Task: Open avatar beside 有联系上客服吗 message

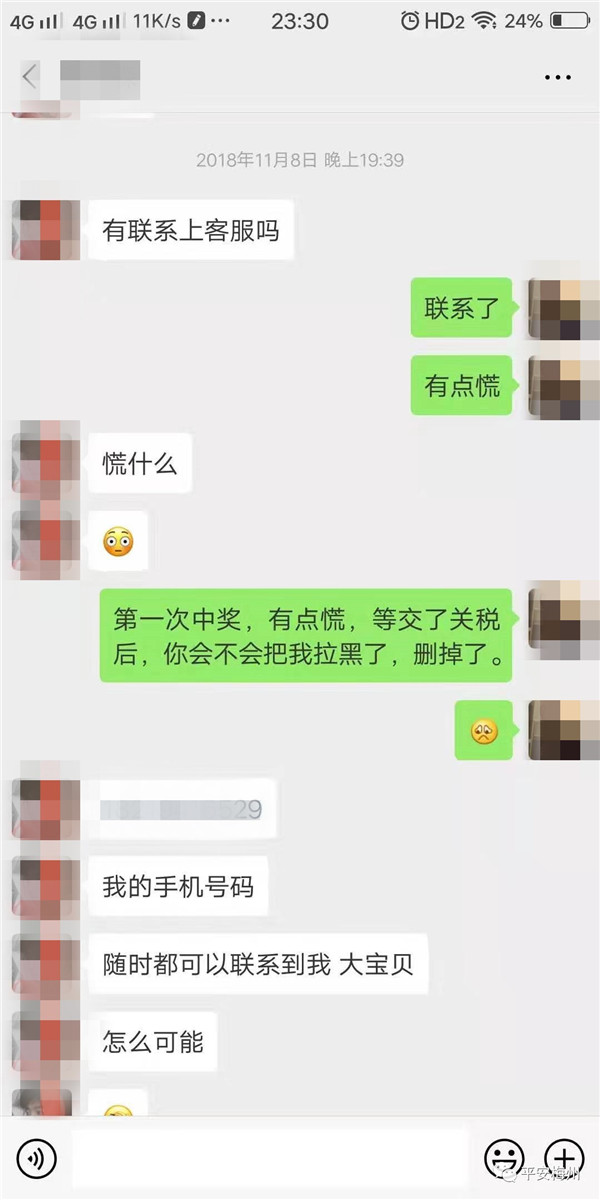Action: tap(45, 230)
